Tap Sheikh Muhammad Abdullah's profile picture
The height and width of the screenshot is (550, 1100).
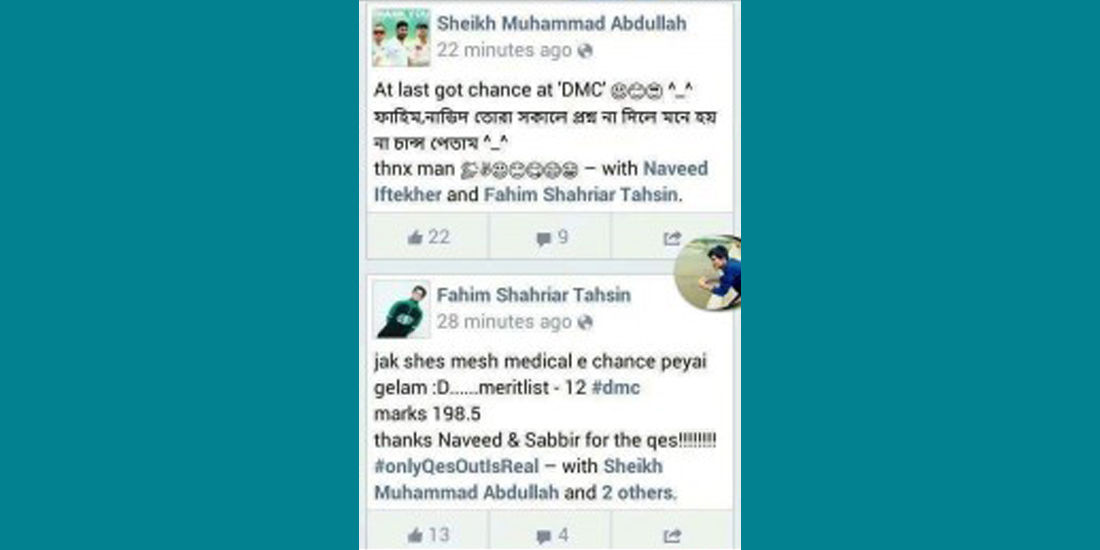coord(401,39)
